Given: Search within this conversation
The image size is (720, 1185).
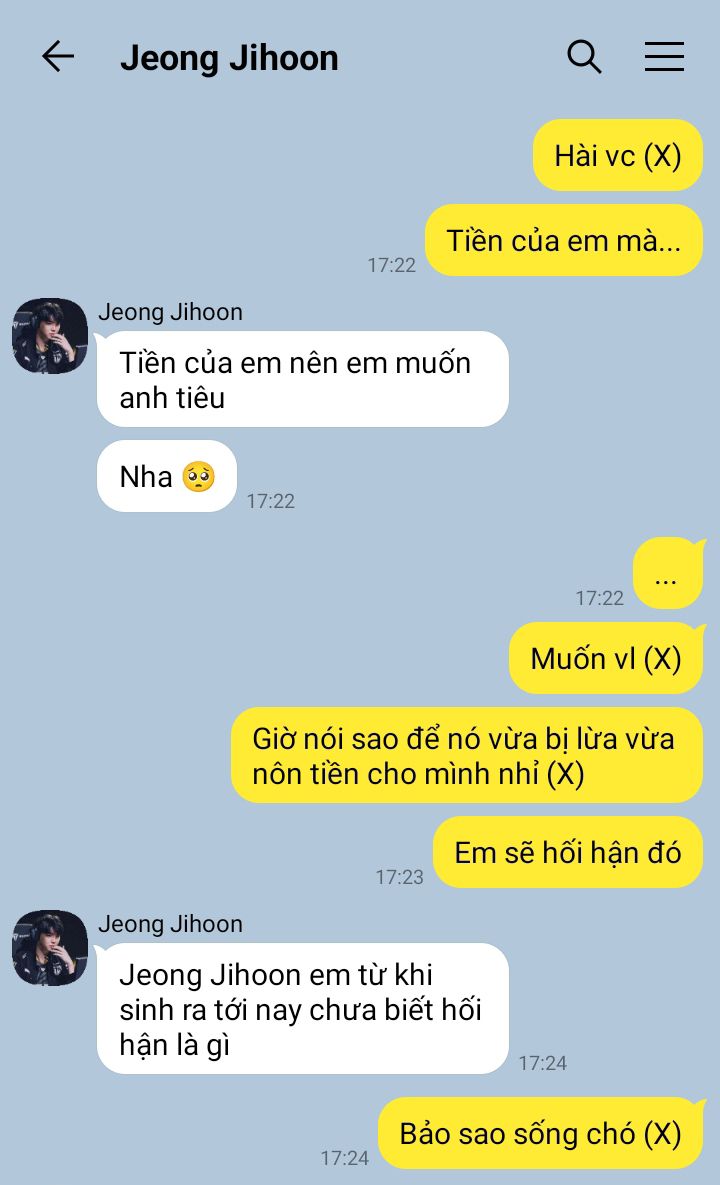Looking at the screenshot, I should (584, 57).
